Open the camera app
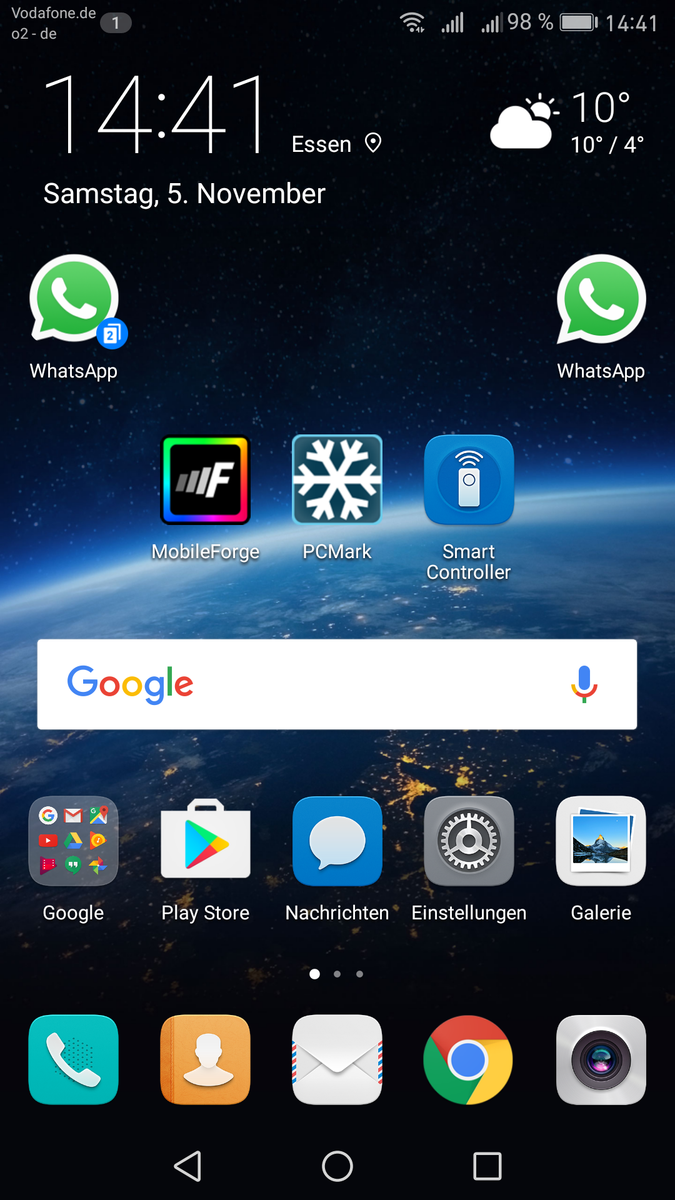Image resolution: width=675 pixels, height=1200 pixels. click(601, 1060)
